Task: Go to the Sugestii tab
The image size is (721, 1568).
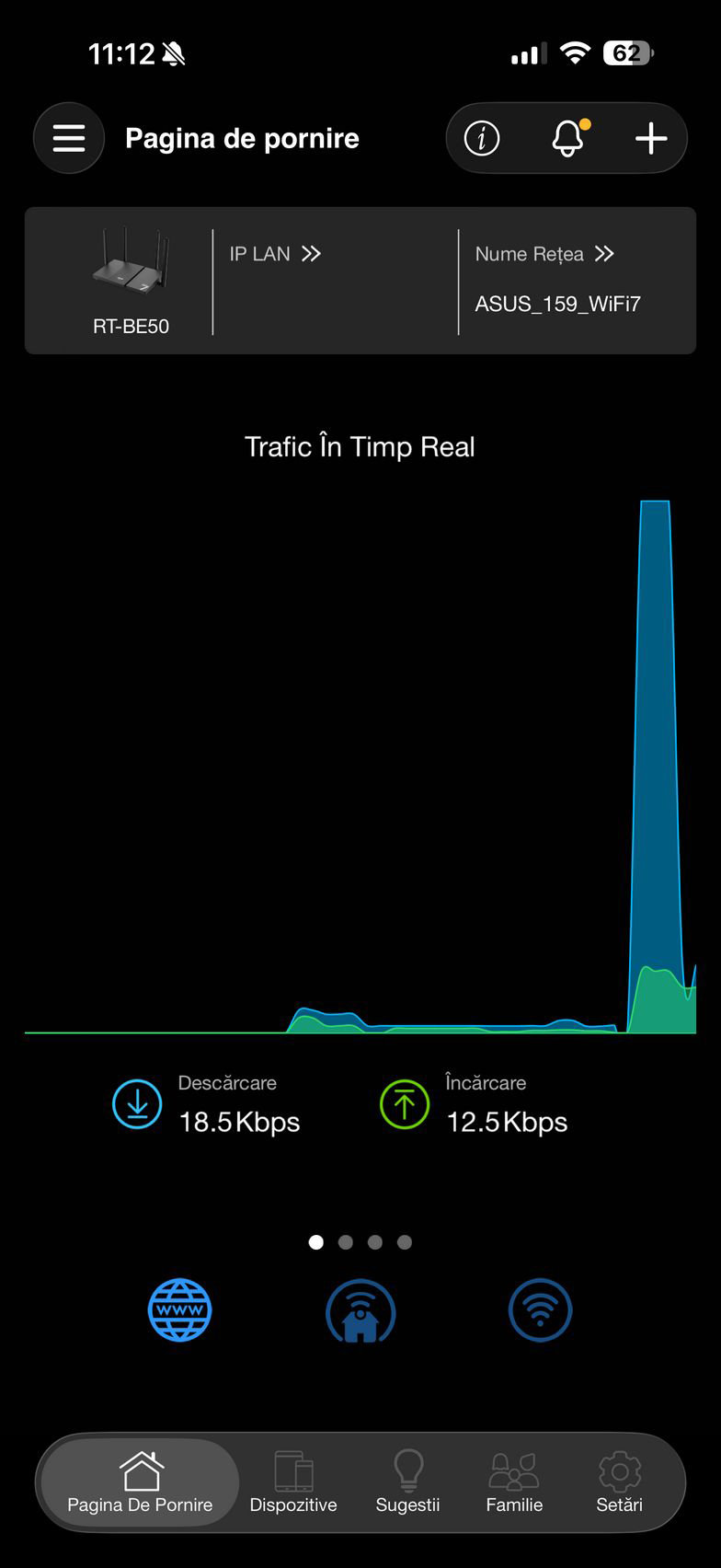Action: pyautogui.click(x=407, y=1482)
